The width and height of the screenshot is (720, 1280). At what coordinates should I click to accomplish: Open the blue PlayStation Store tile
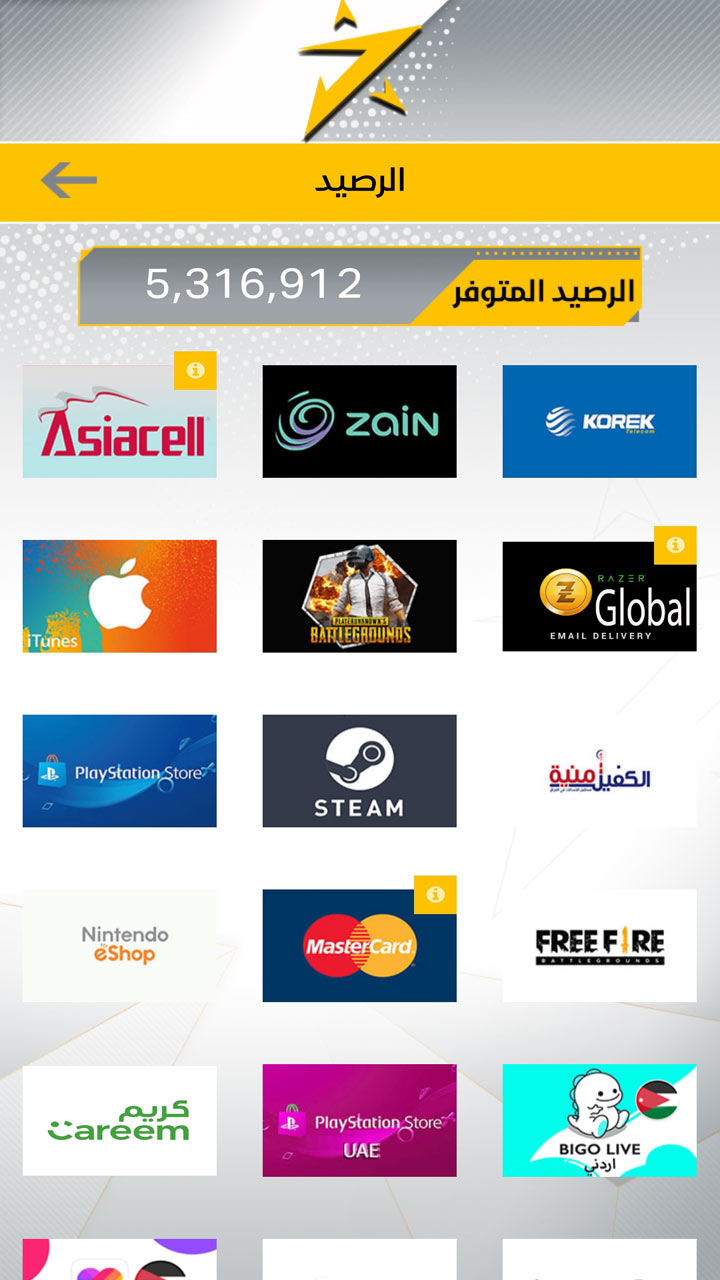coord(120,771)
